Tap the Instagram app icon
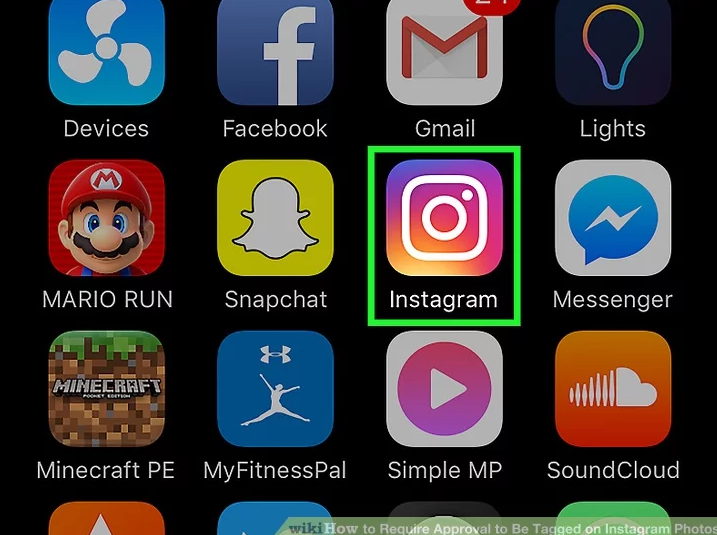 (x=443, y=218)
